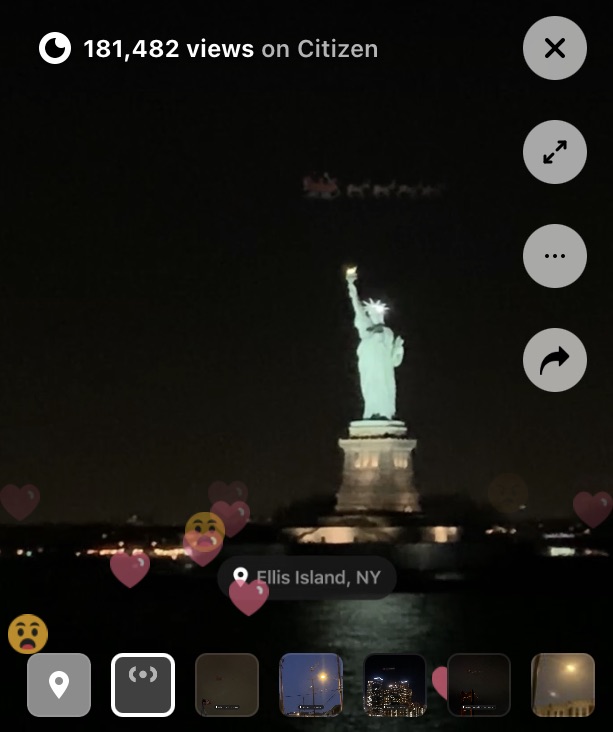Open the streetlight at dusk clip

click(x=311, y=685)
